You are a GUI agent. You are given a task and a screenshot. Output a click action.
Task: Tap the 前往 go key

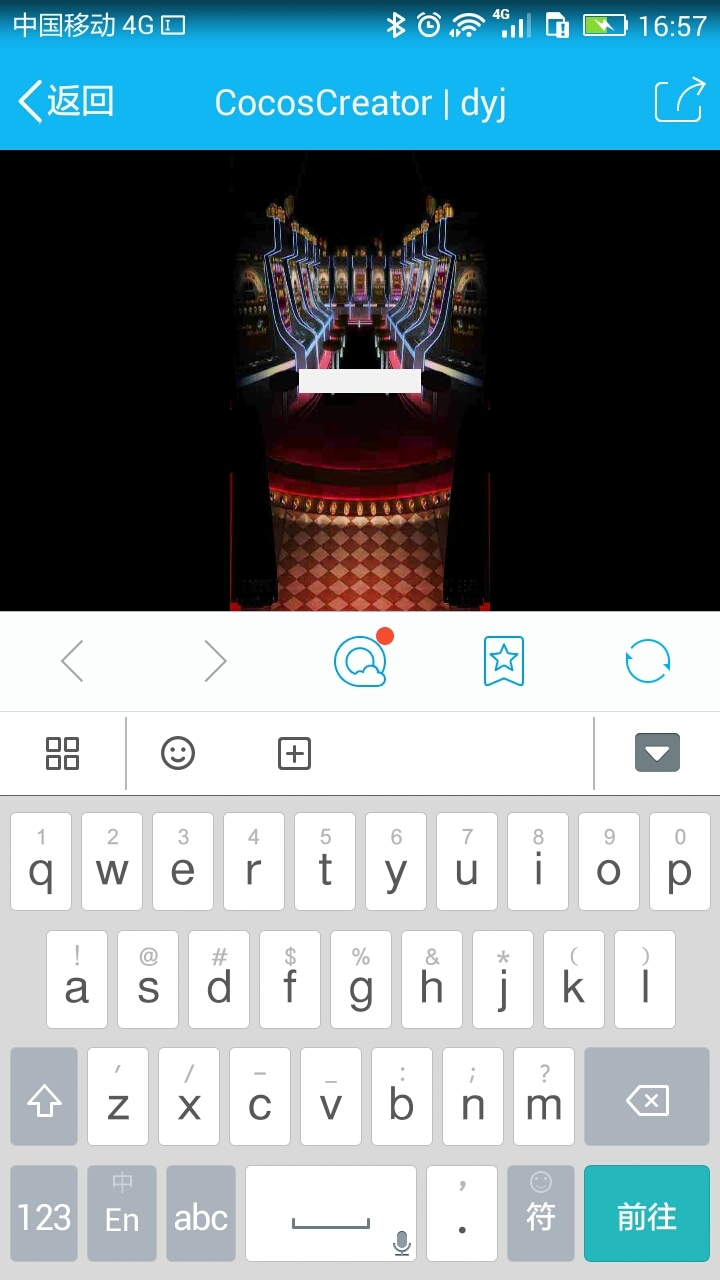click(x=647, y=1213)
